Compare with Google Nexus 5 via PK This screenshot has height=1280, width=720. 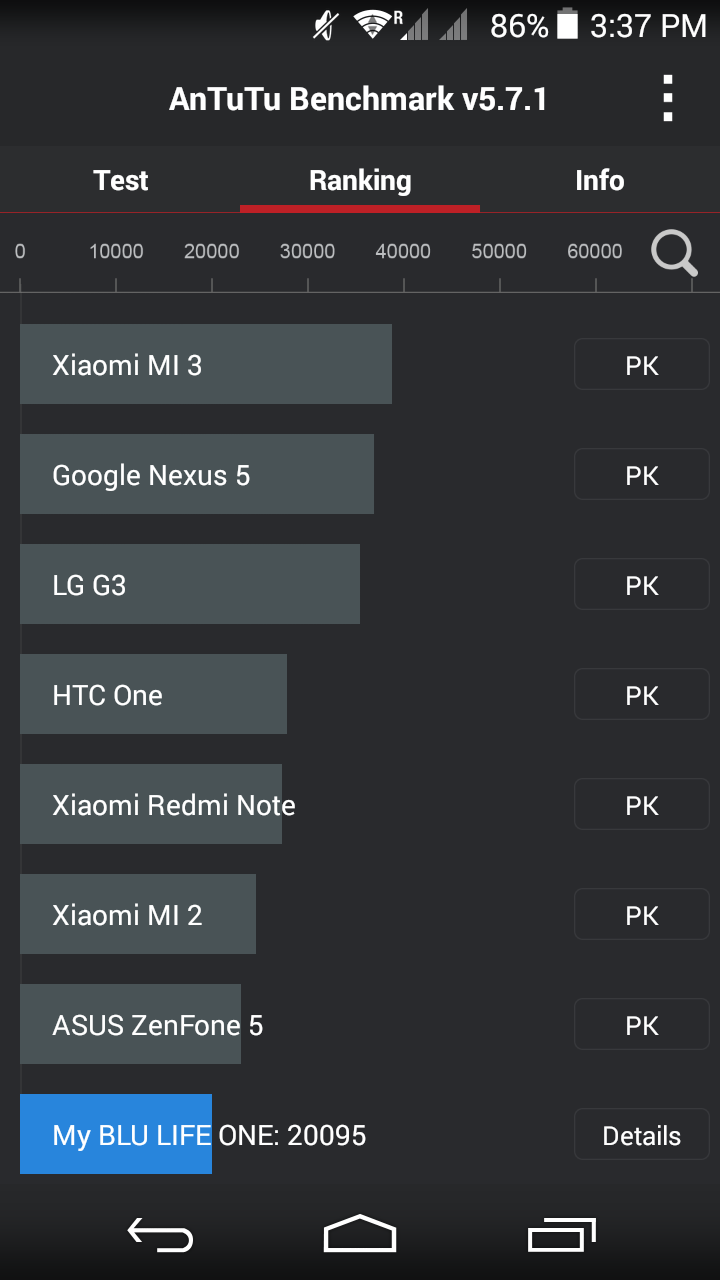(641, 475)
